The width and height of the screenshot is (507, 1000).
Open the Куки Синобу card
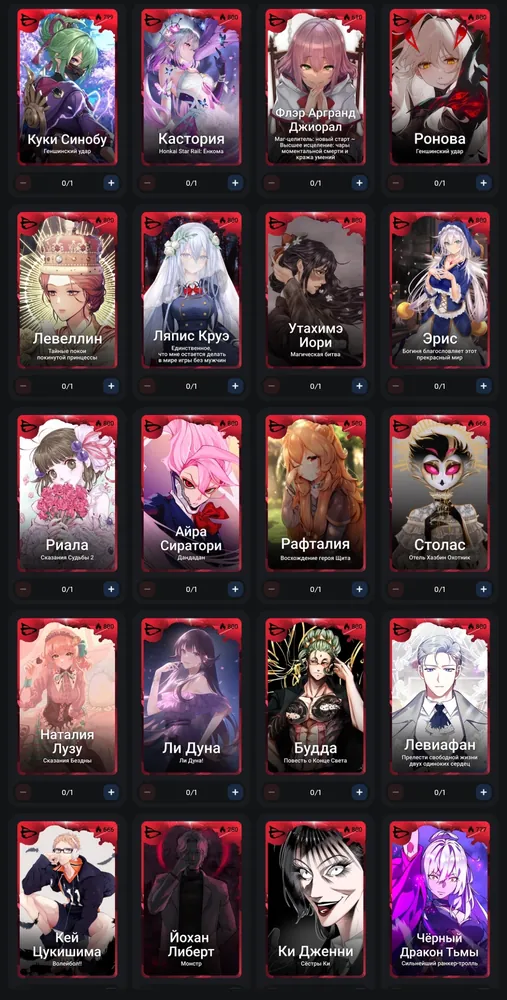pyautogui.click(x=67, y=86)
